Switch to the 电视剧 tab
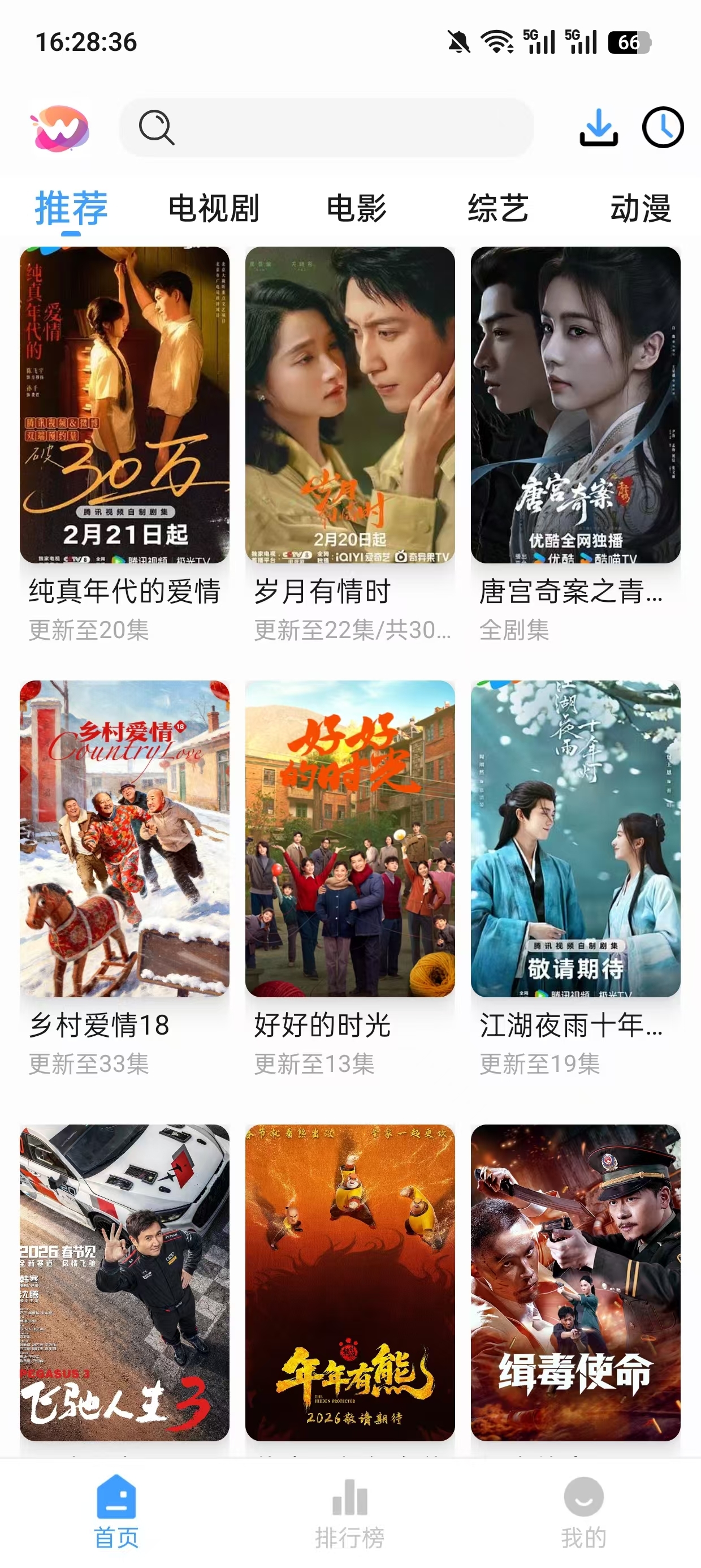The image size is (701, 1568). pos(214,209)
